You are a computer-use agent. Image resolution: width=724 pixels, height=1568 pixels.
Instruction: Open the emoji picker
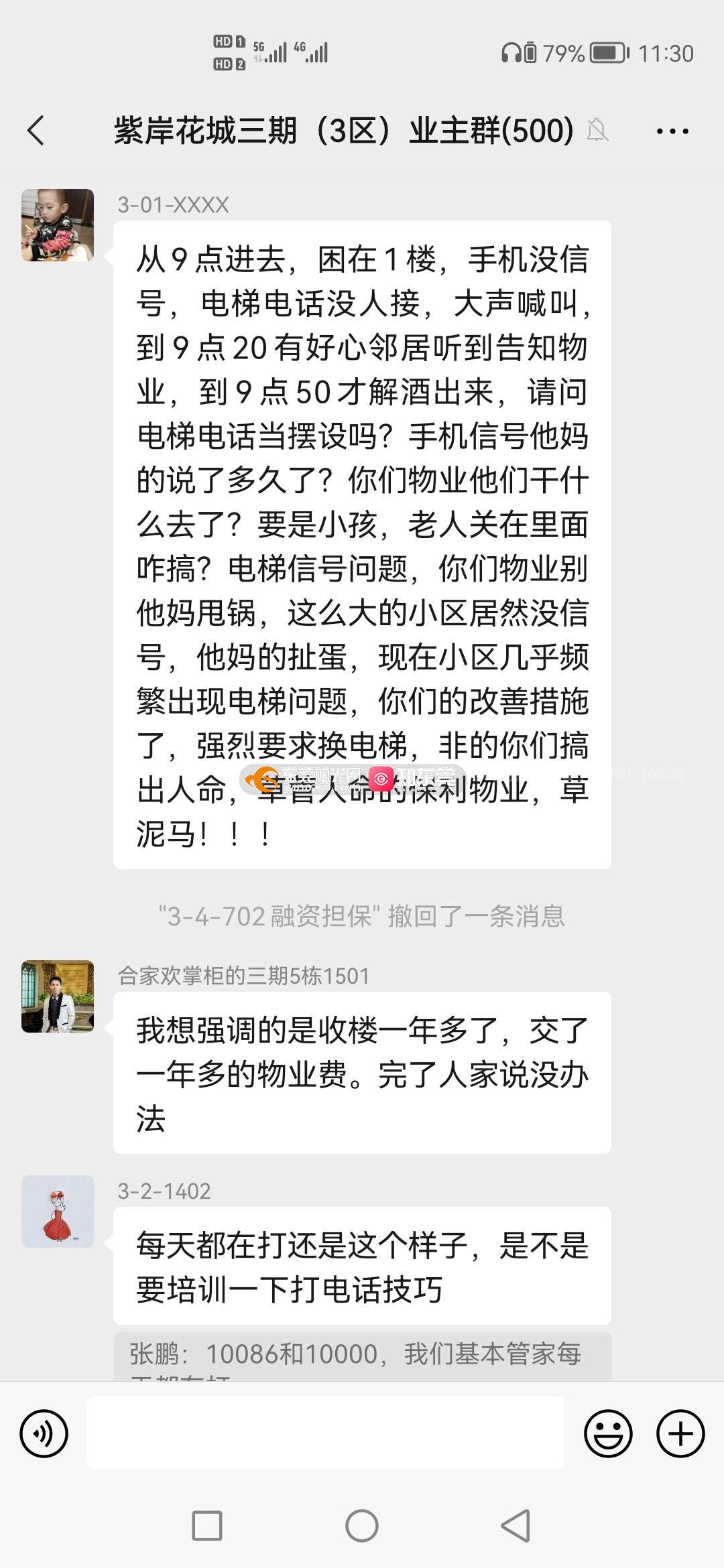(608, 1433)
